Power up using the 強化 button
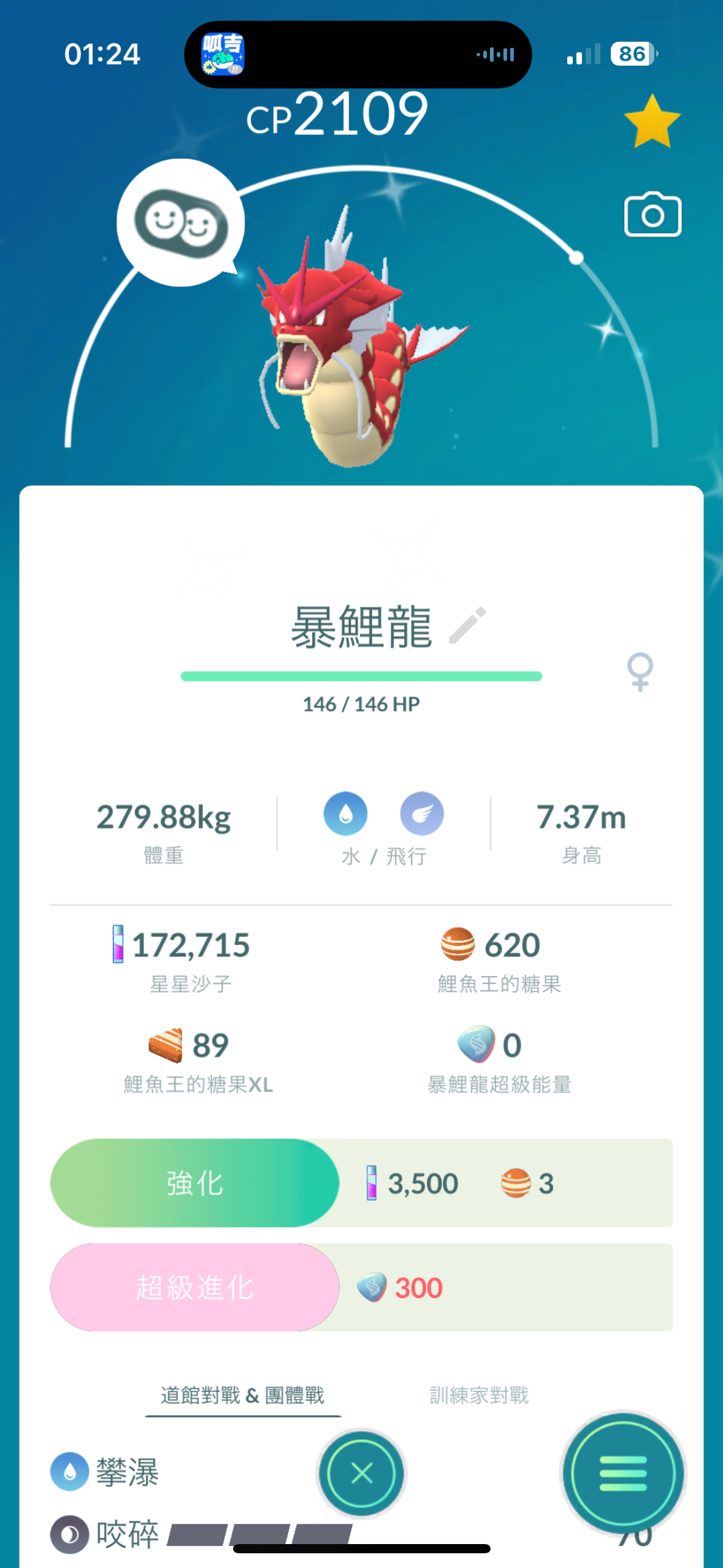 tap(194, 1182)
